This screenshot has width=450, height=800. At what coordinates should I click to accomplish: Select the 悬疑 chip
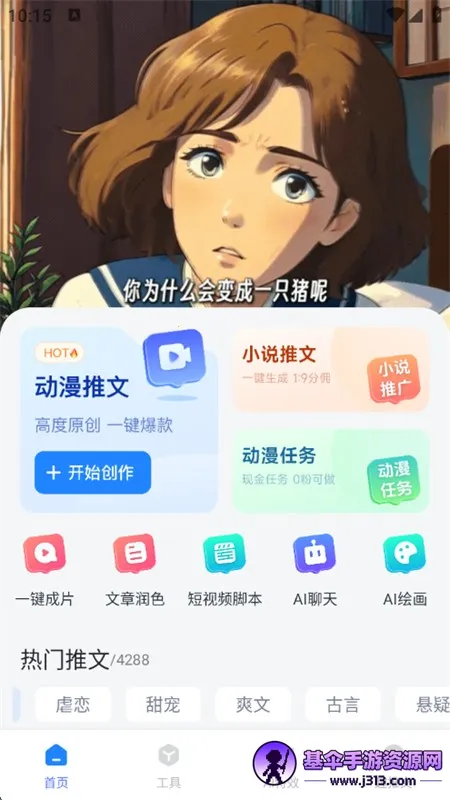tap(423, 705)
